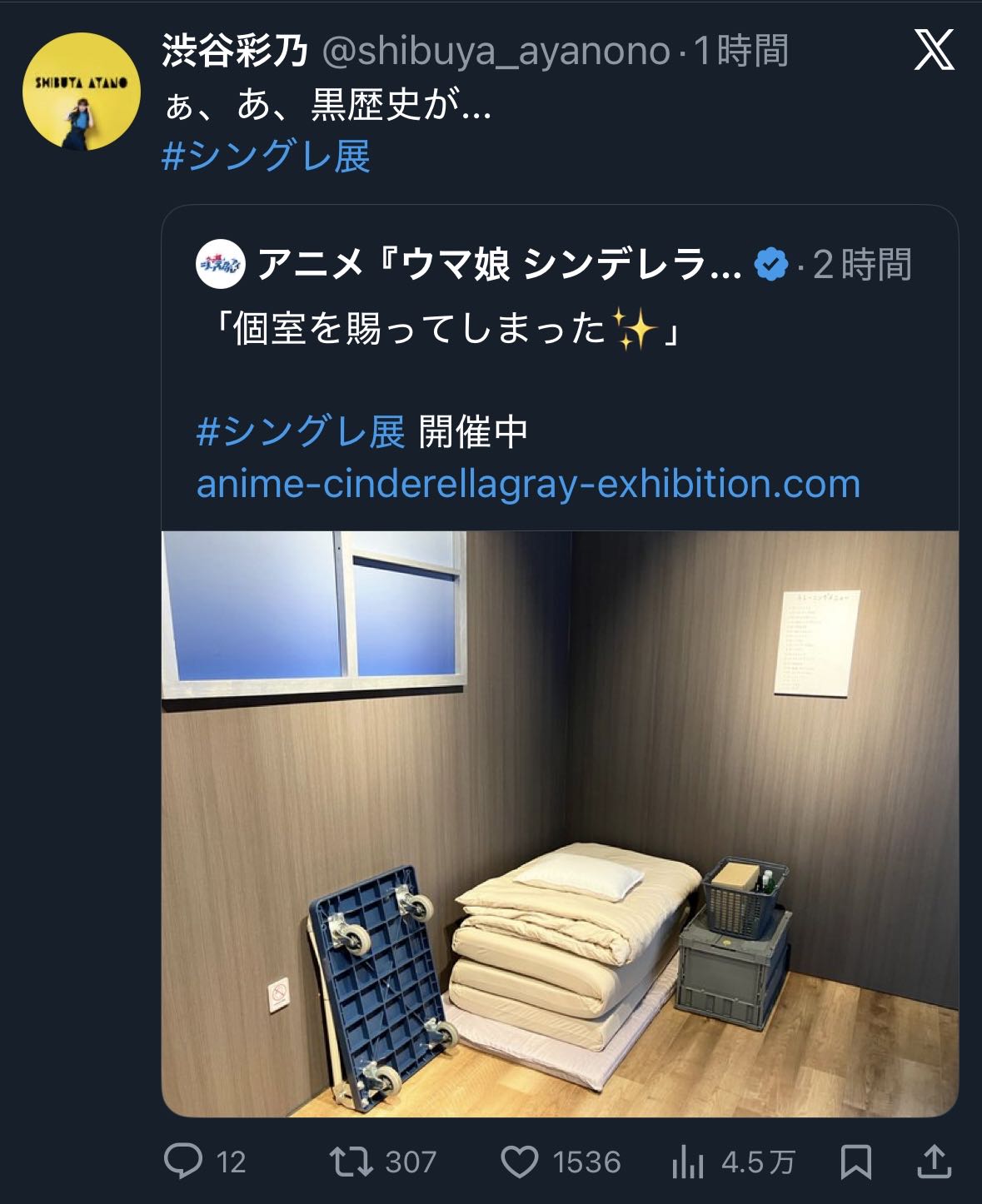
Task: Tap the #シングレ展 hashtag in the quoted post
Action: tap(301, 431)
